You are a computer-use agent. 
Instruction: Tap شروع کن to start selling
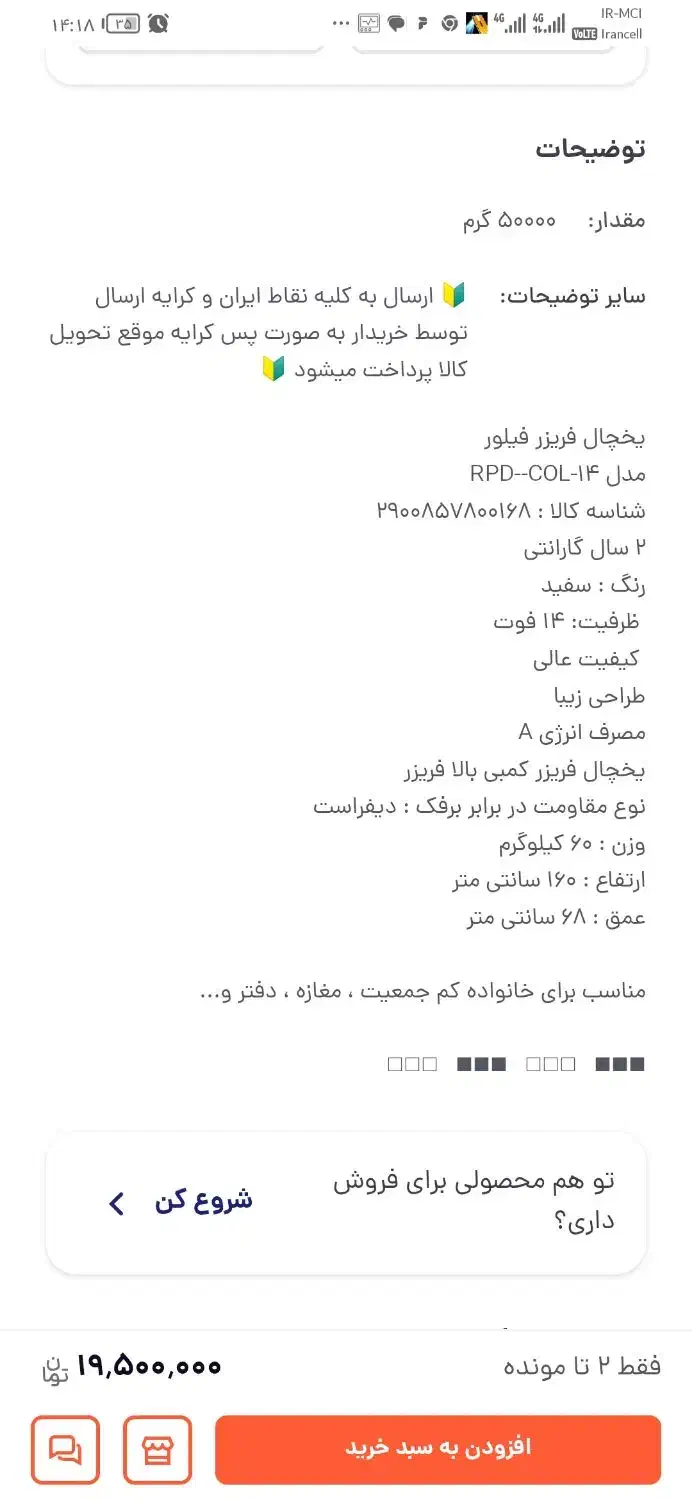click(x=182, y=1202)
